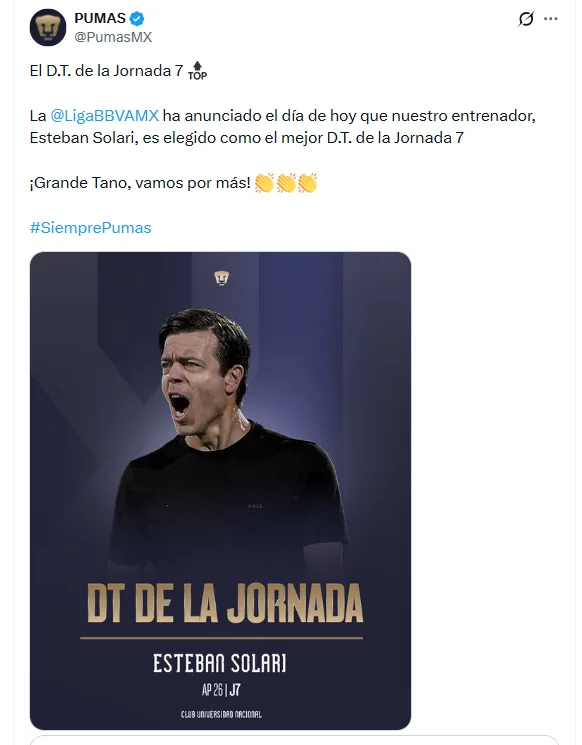Tap the Grok slash icon on the post
Image resolution: width=582 pixels, height=745 pixels.
(x=526, y=19)
